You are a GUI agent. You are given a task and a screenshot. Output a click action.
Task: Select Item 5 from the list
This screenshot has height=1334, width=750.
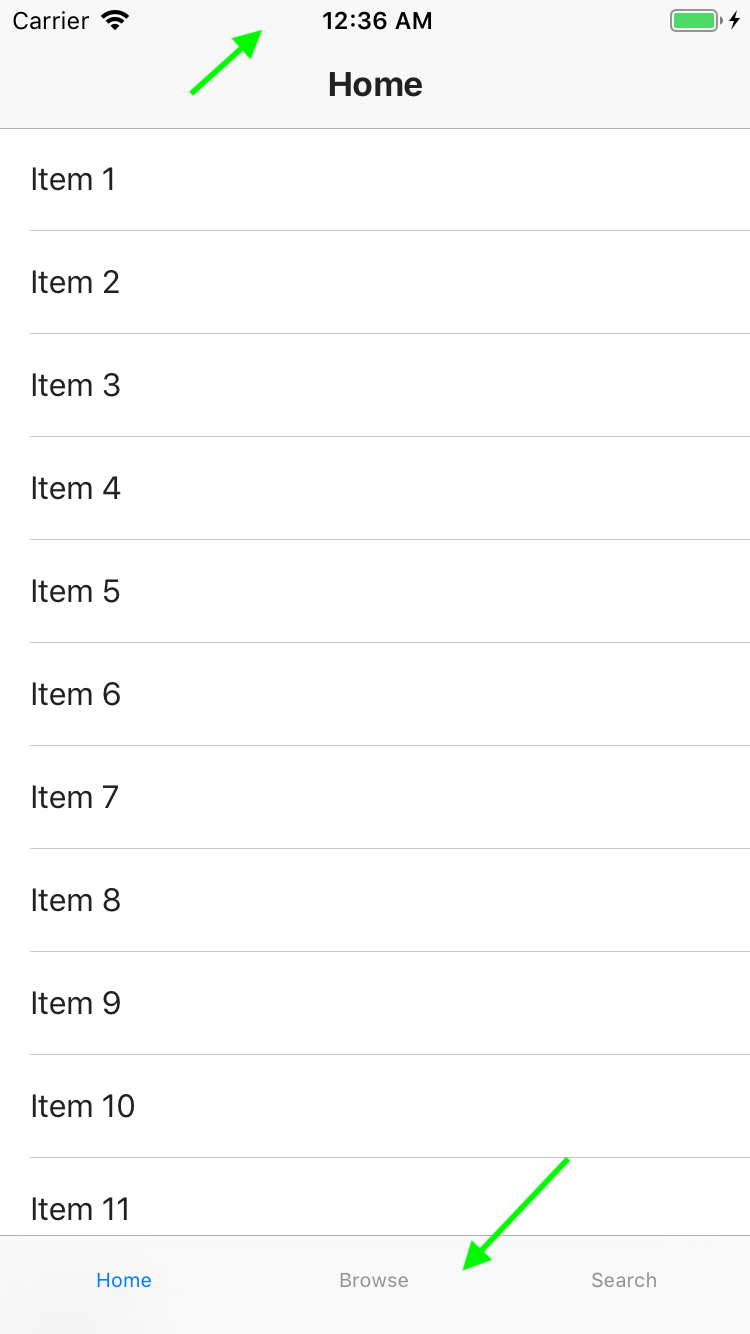coord(375,592)
